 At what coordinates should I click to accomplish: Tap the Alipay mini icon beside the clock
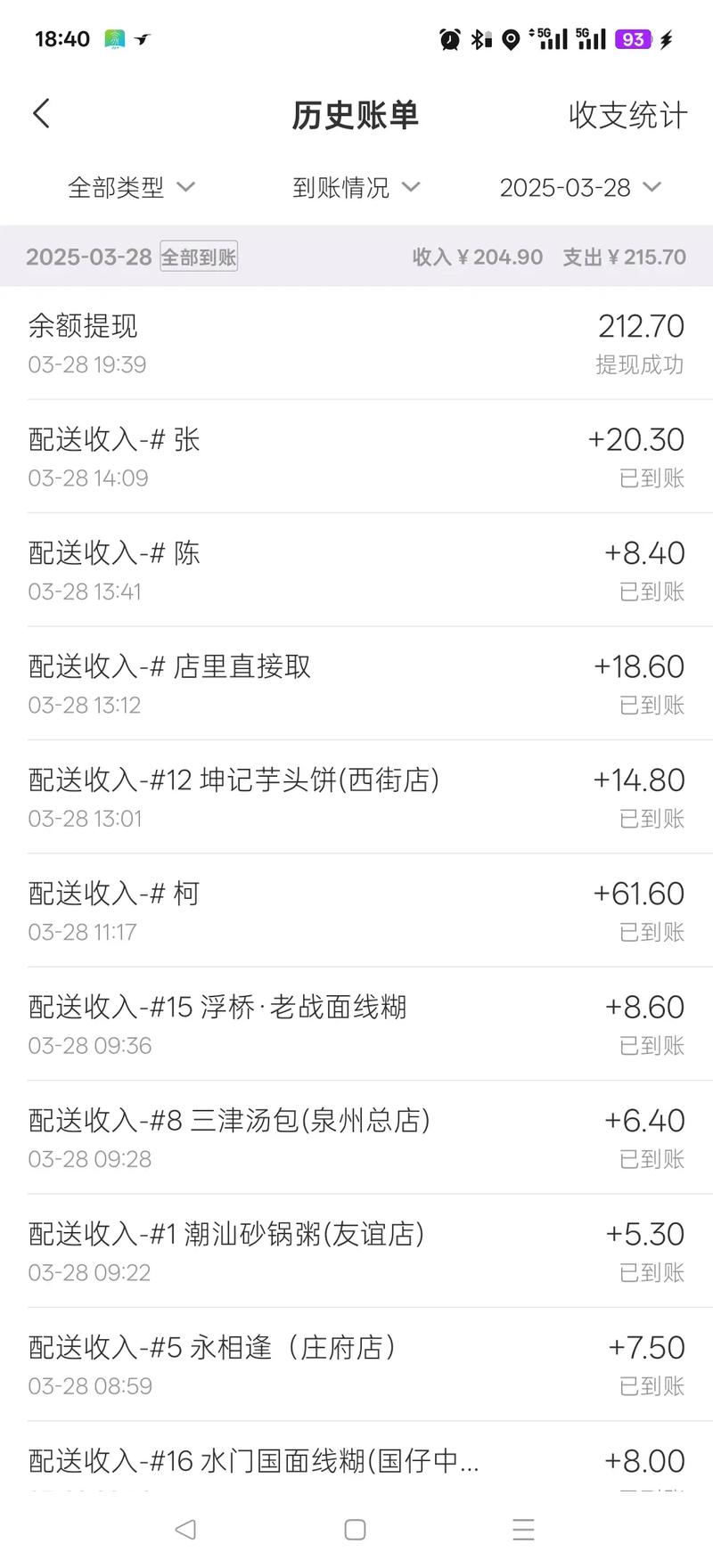116,39
